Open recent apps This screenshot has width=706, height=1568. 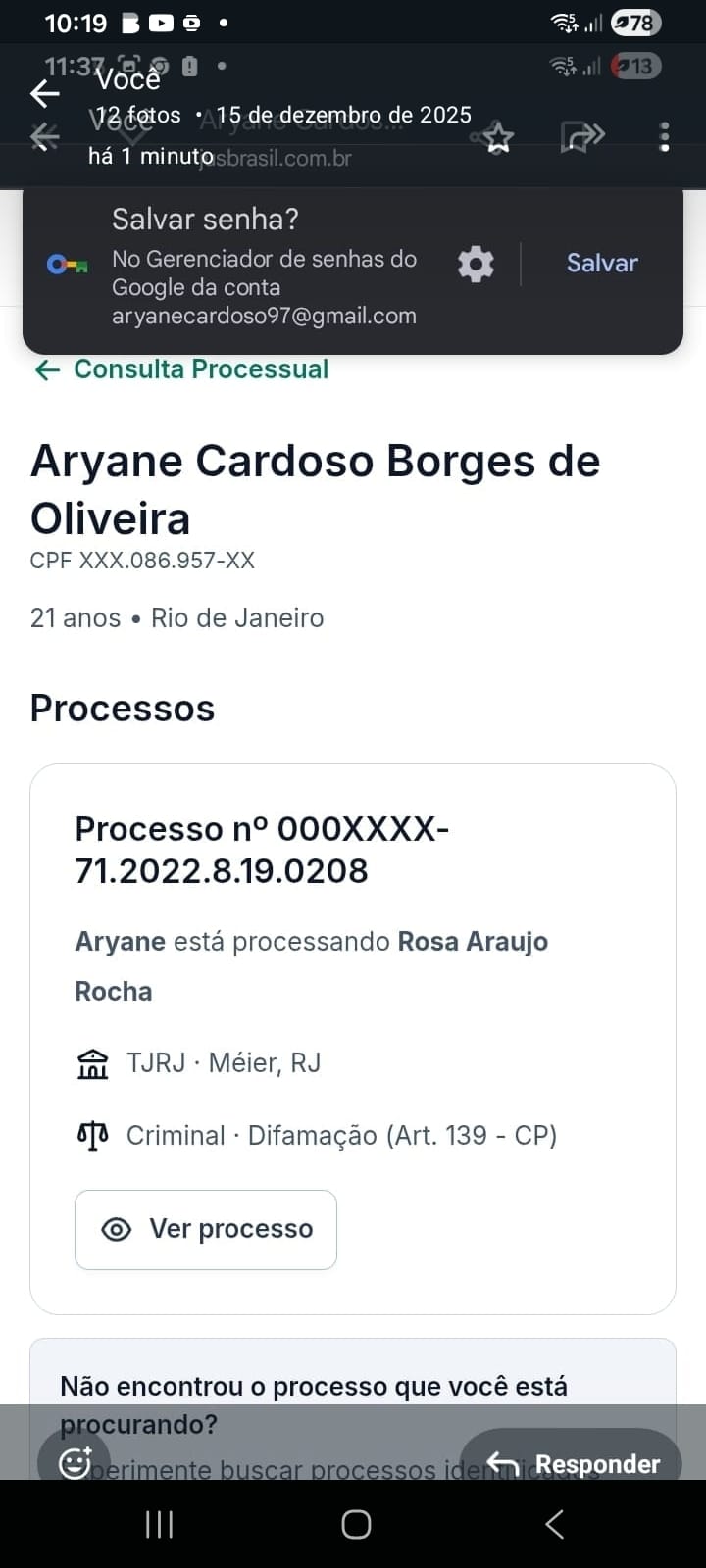(x=159, y=1524)
